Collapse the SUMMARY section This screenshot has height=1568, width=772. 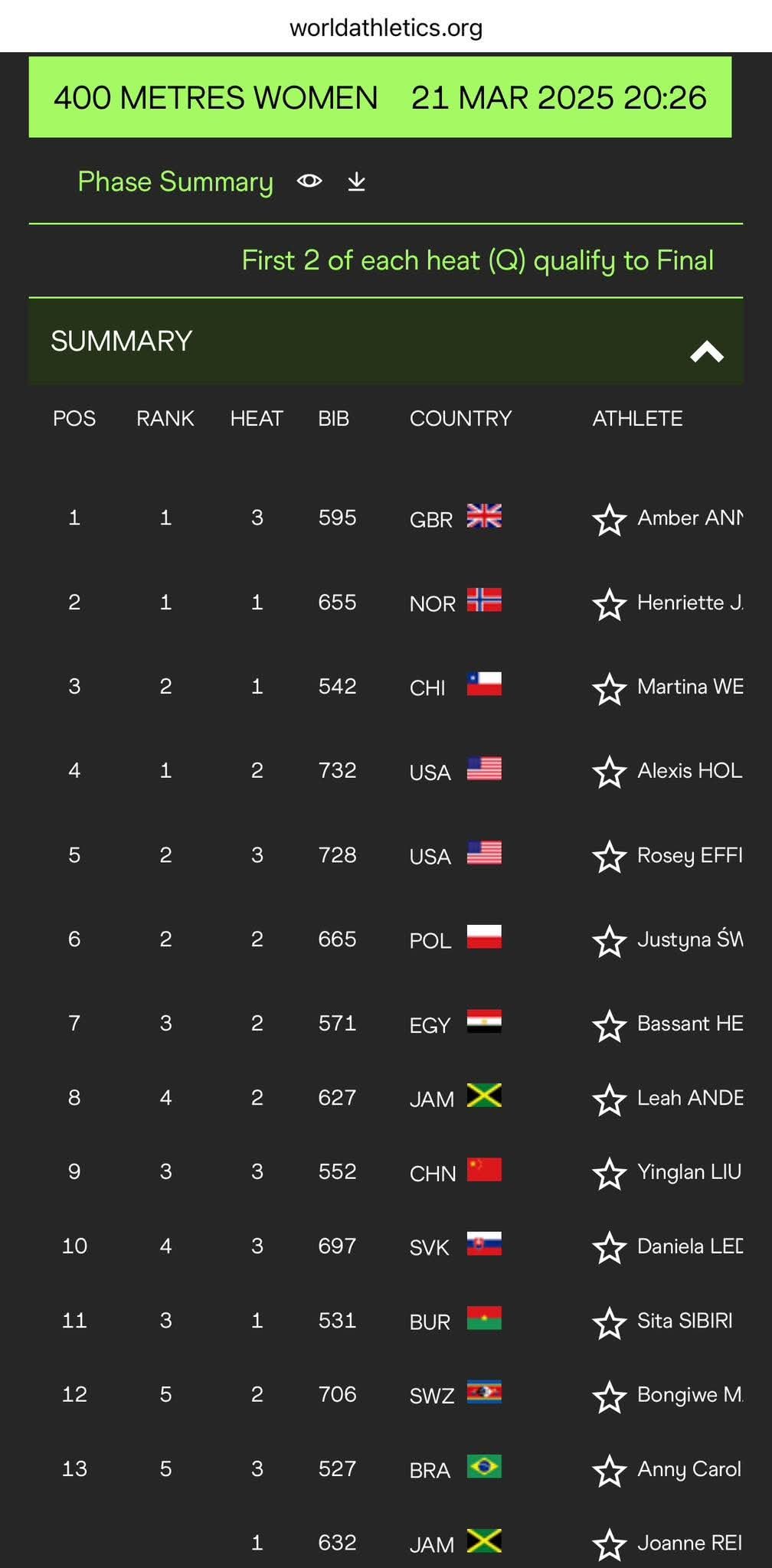click(706, 351)
